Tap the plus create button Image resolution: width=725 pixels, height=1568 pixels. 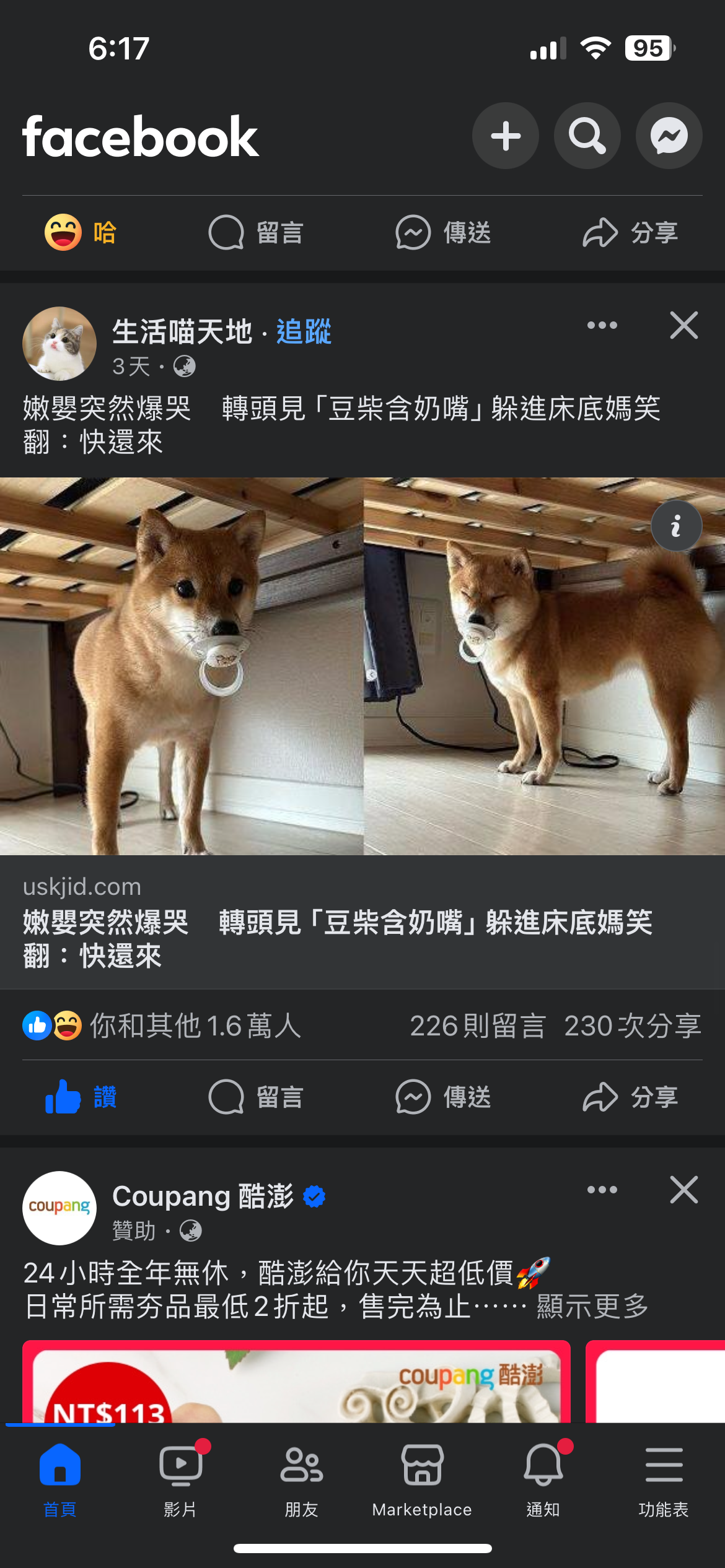point(506,136)
